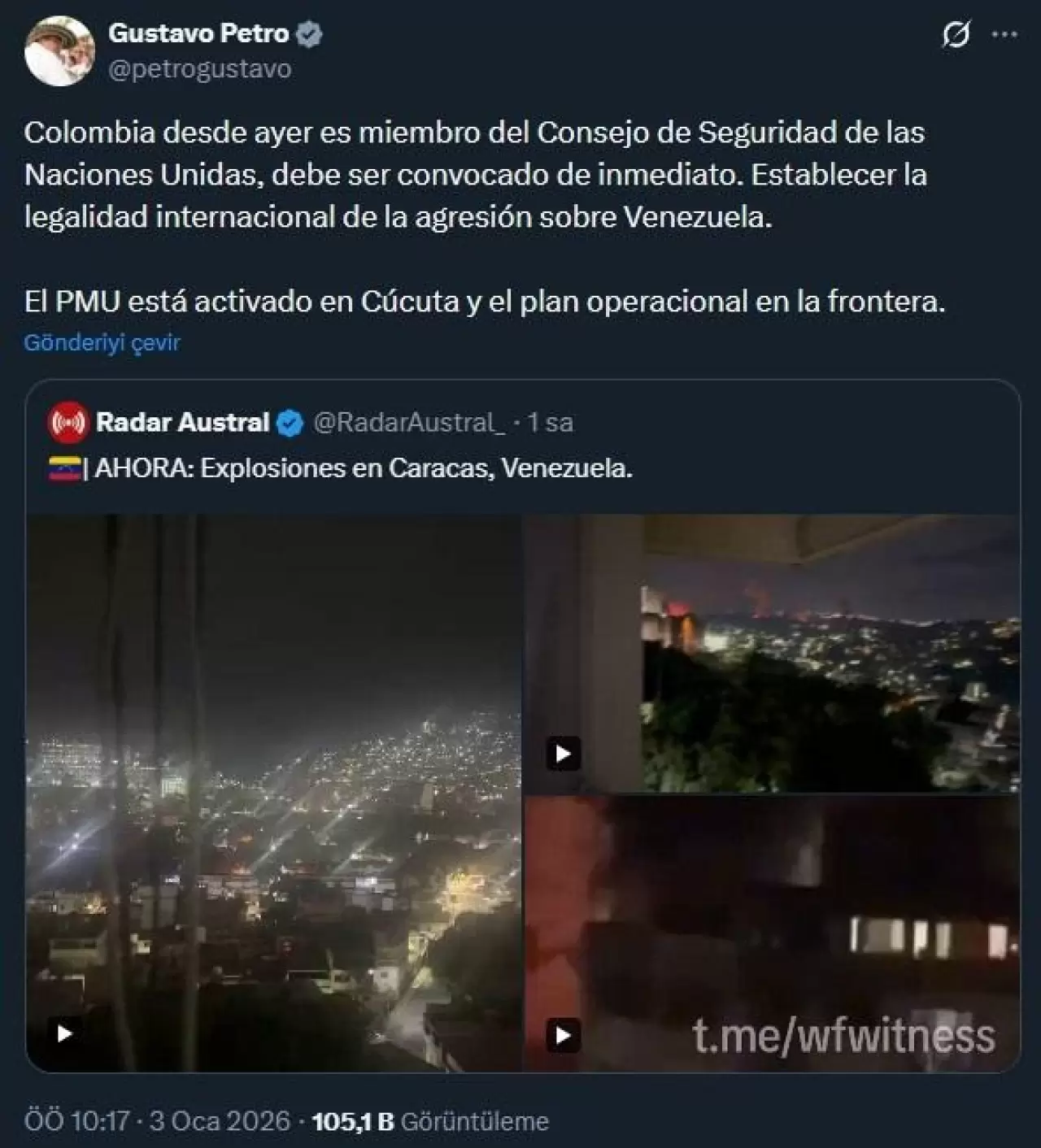1041x1148 pixels.
Task: Open the post timestamp 3 Oca 2026
Action: [158, 1121]
